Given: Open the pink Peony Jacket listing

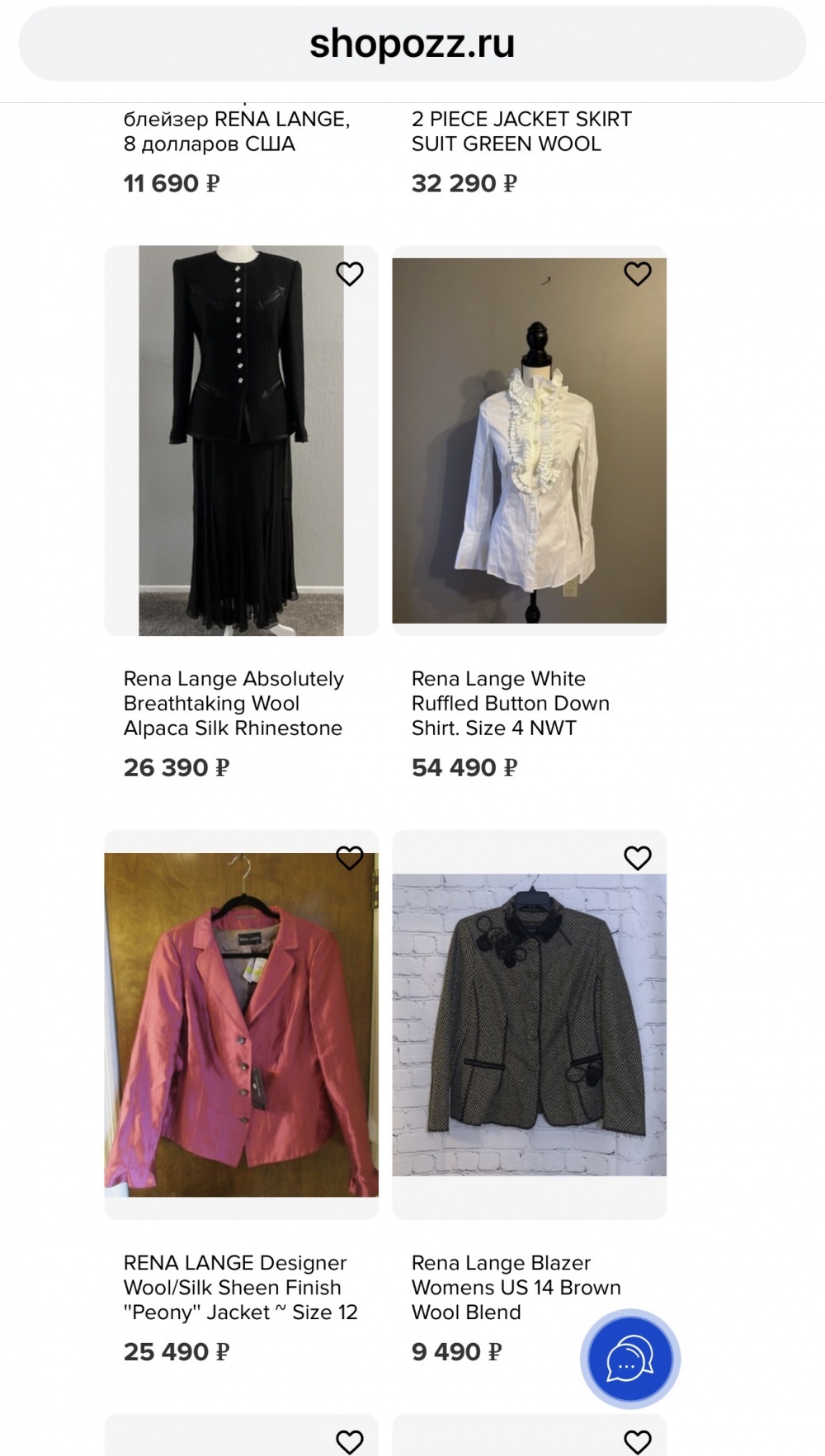Looking at the screenshot, I should tap(241, 1025).
